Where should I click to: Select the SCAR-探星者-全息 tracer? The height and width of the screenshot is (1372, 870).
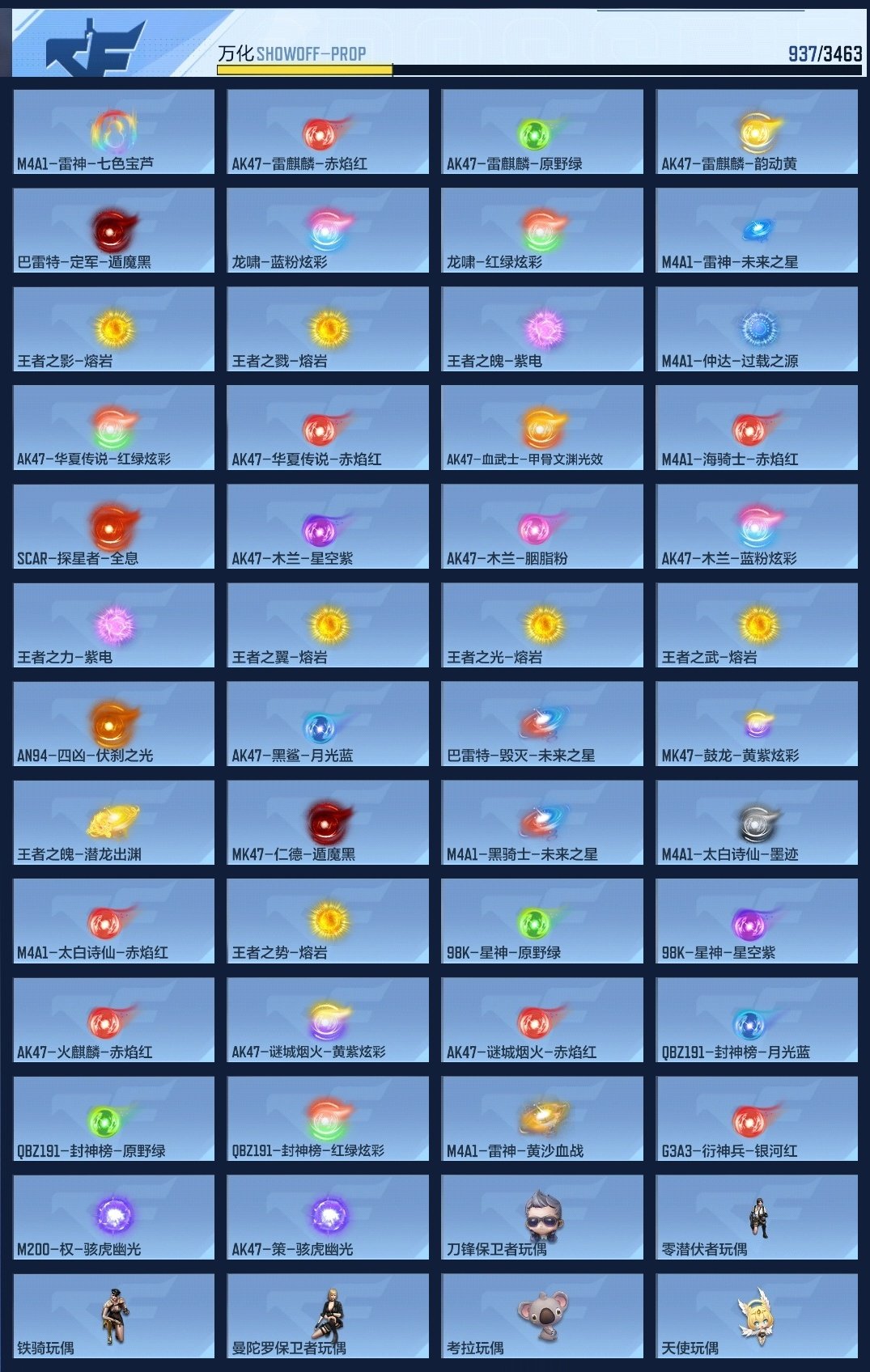tap(113, 527)
